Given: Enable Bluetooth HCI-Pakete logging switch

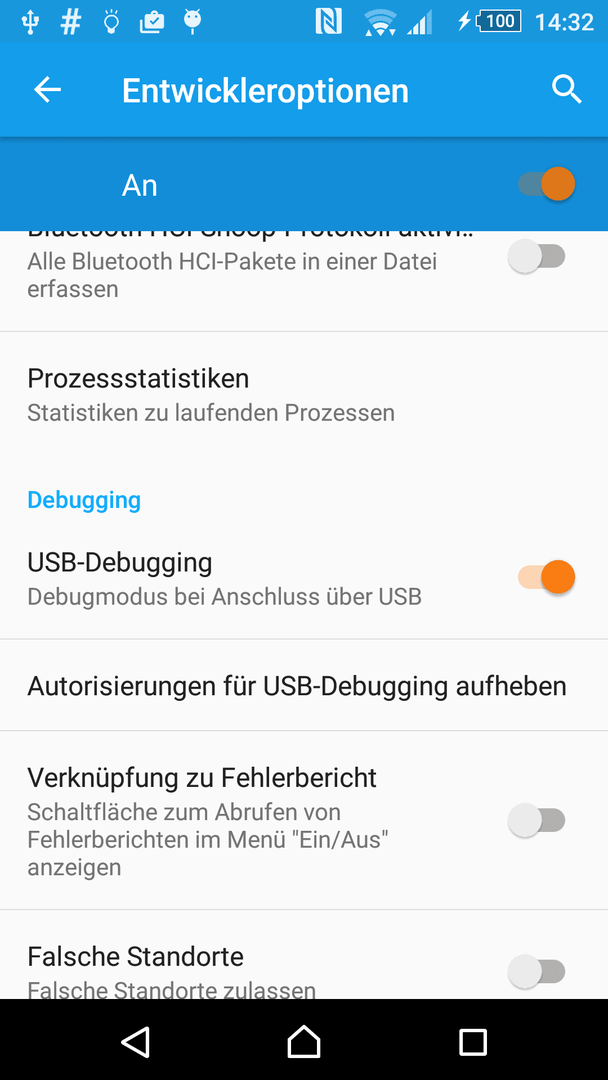Looking at the screenshot, I should point(536,256).
